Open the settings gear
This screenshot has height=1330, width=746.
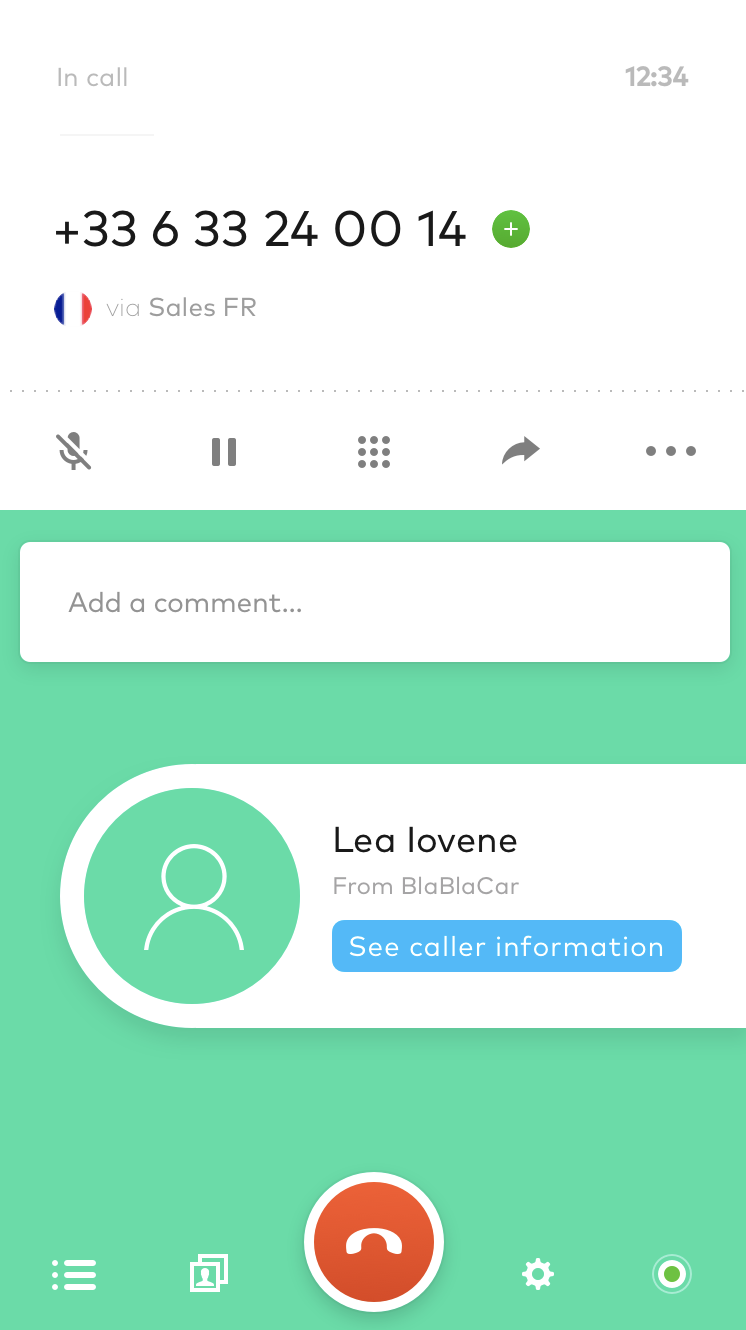(538, 1274)
